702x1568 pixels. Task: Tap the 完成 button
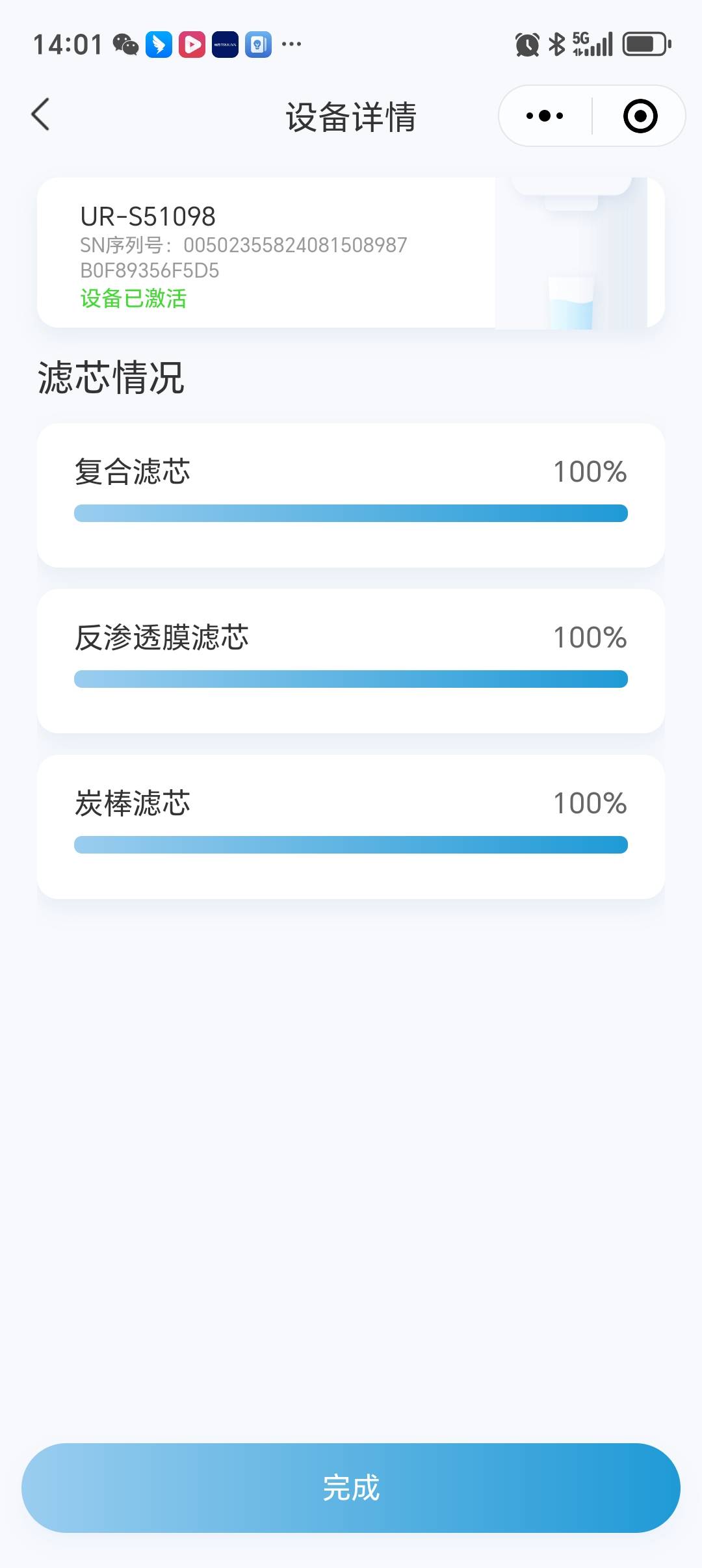351,1487
